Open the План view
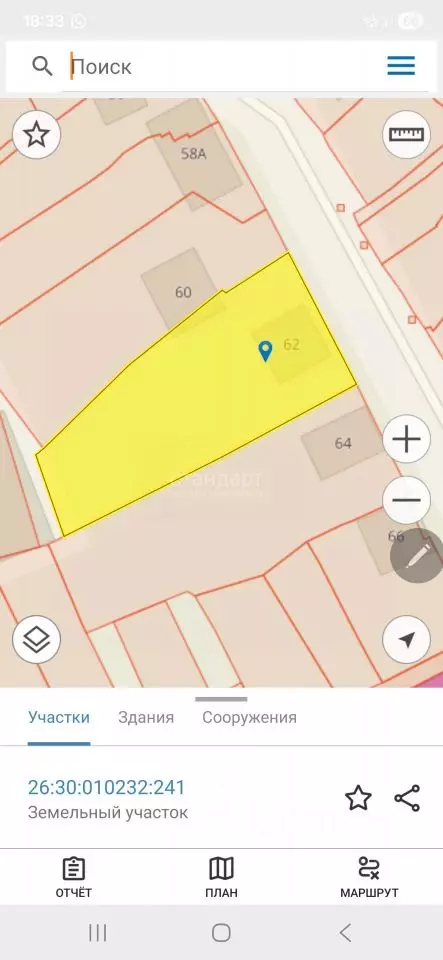The width and height of the screenshot is (443, 960). (221, 877)
